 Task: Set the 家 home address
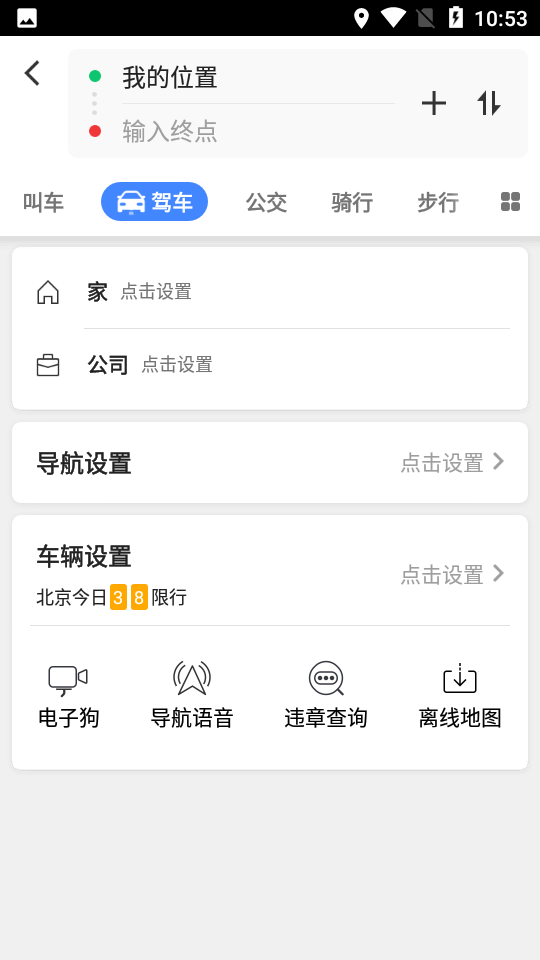(270, 292)
